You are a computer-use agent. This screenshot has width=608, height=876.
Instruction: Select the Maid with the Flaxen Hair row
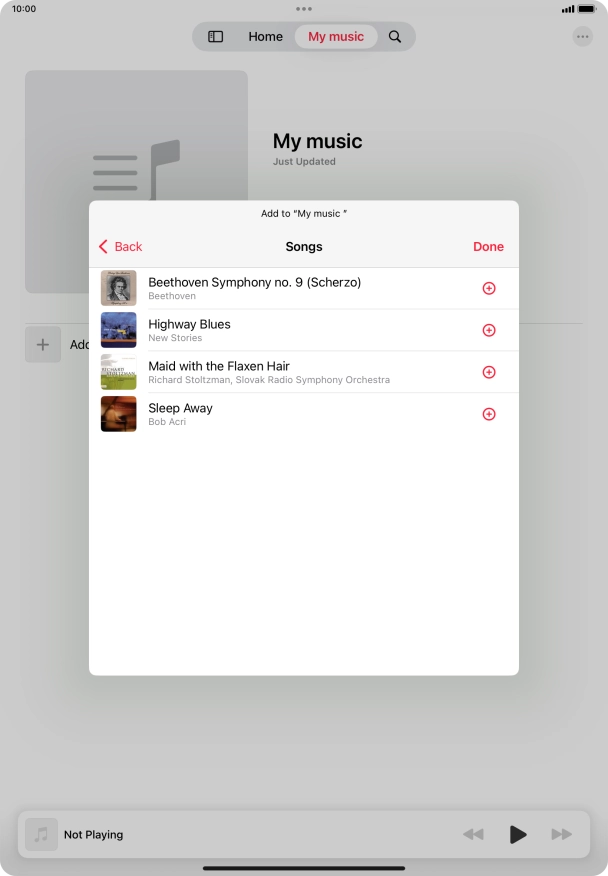tap(280, 372)
